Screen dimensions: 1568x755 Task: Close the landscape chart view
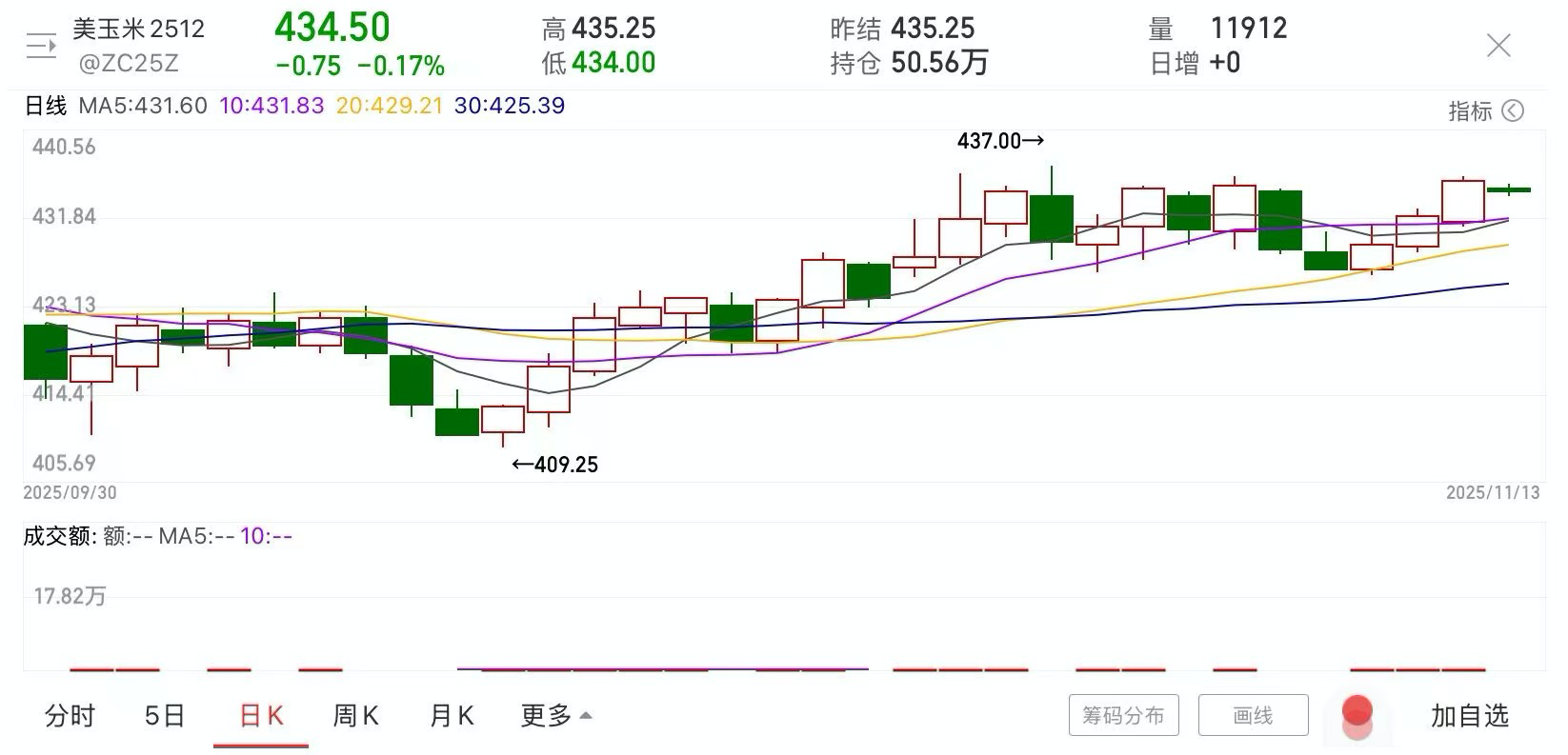tap(1498, 45)
